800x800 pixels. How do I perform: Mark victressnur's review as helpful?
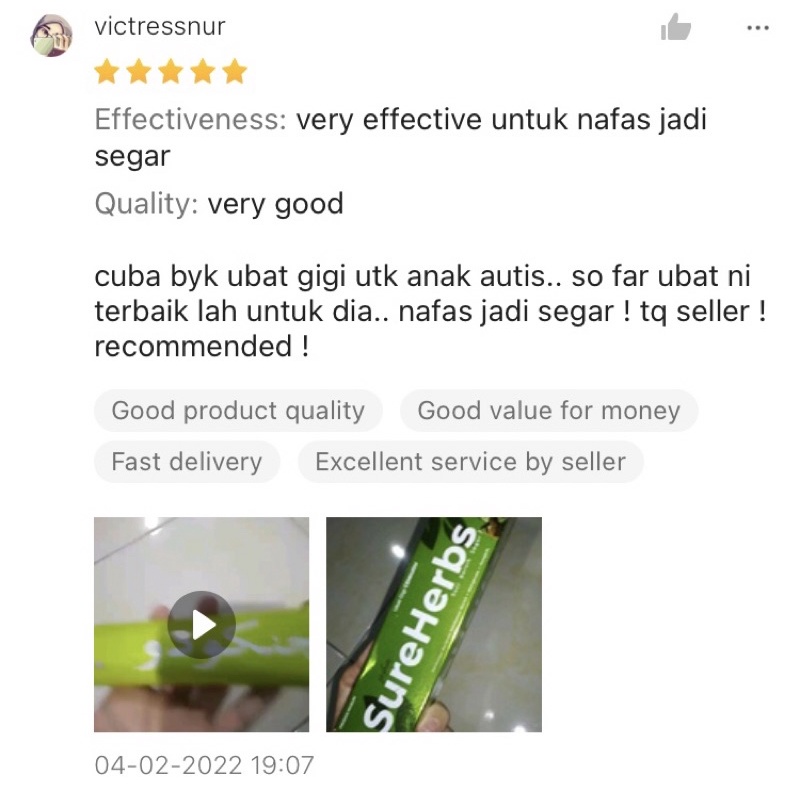pos(676,28)
